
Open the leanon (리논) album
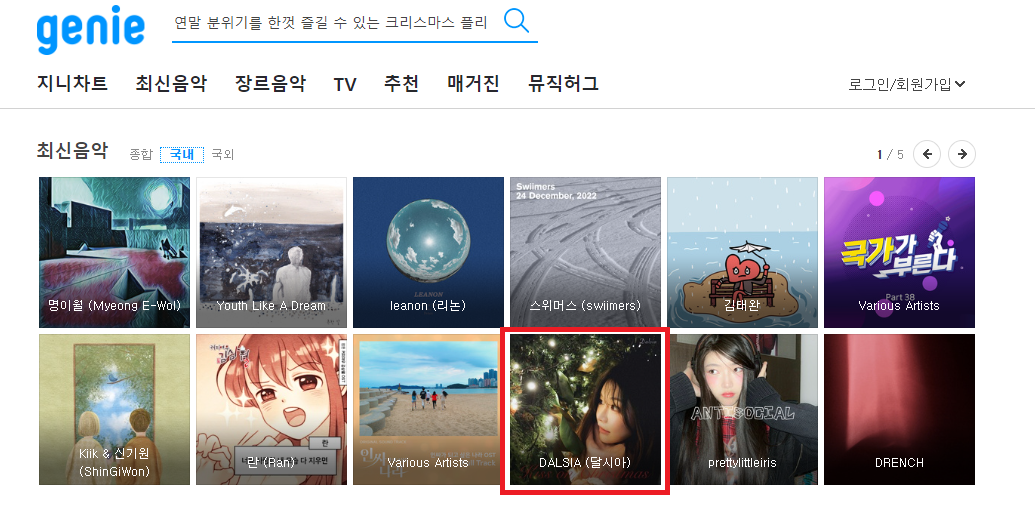click(428, 253)
